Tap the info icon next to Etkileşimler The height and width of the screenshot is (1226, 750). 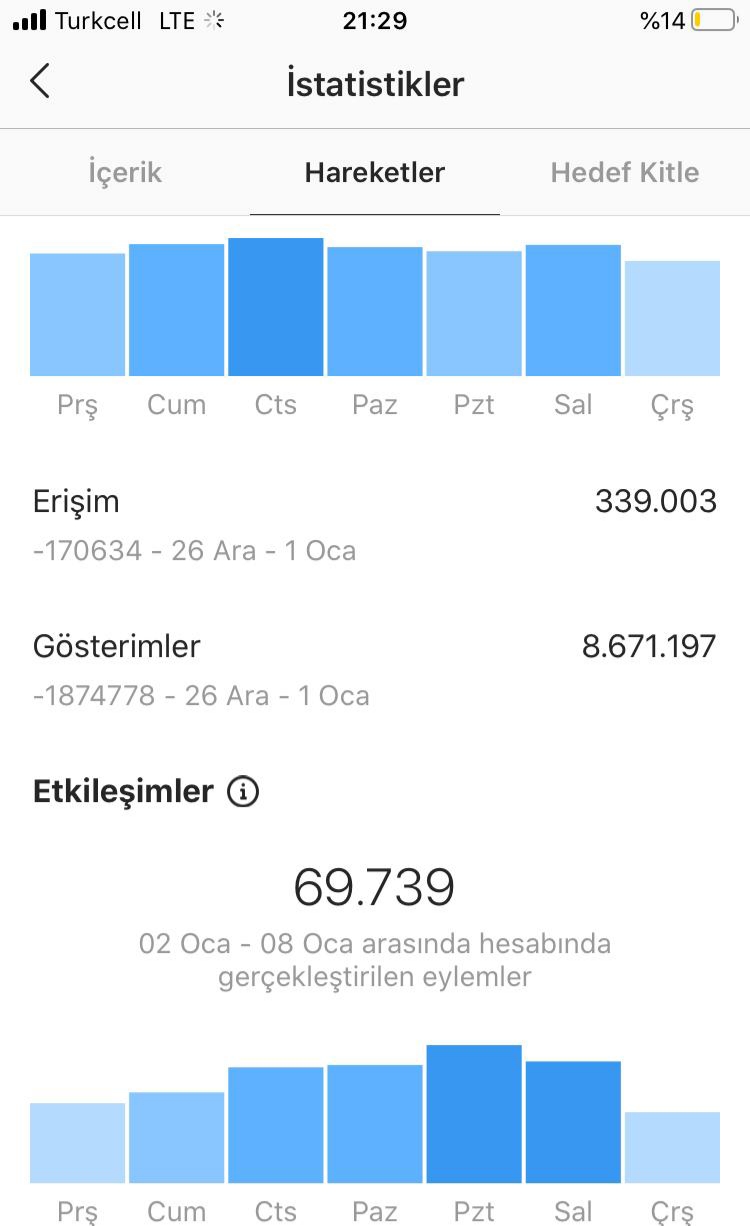(243, 792)
